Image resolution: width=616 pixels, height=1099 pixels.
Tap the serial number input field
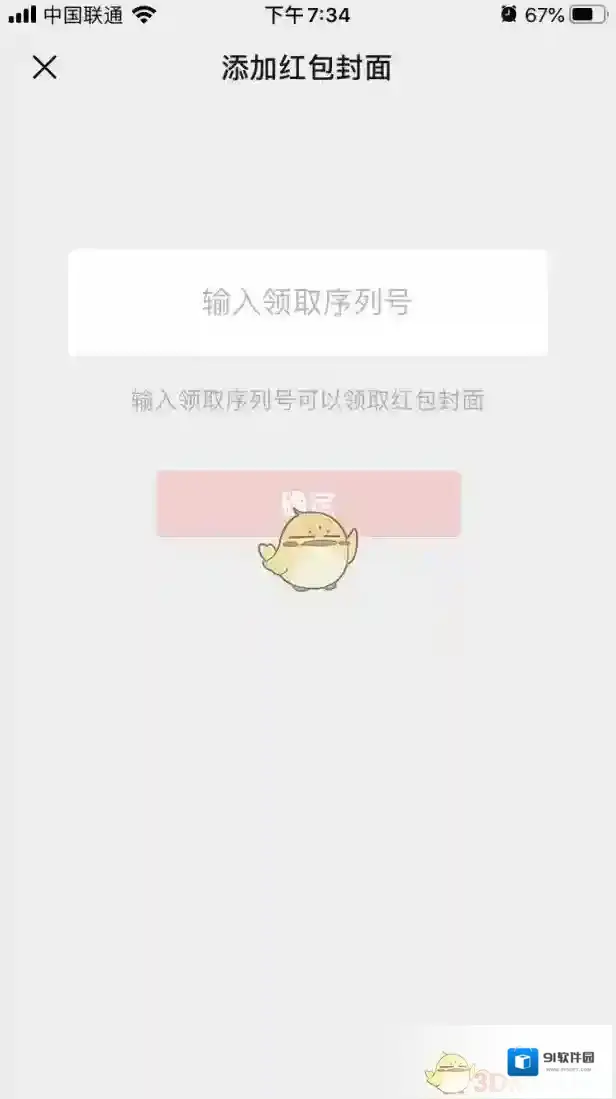pos(307,302)
